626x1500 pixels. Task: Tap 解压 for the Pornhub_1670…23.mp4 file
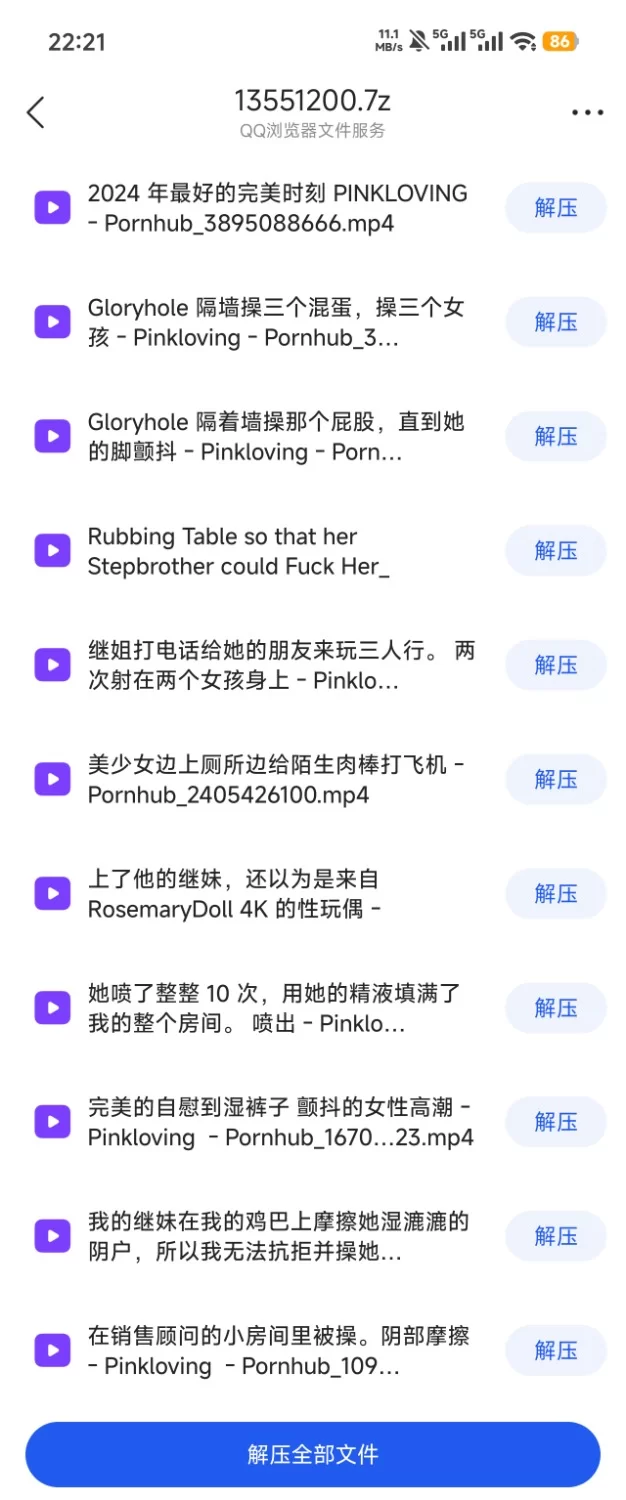pos(555,1122)
